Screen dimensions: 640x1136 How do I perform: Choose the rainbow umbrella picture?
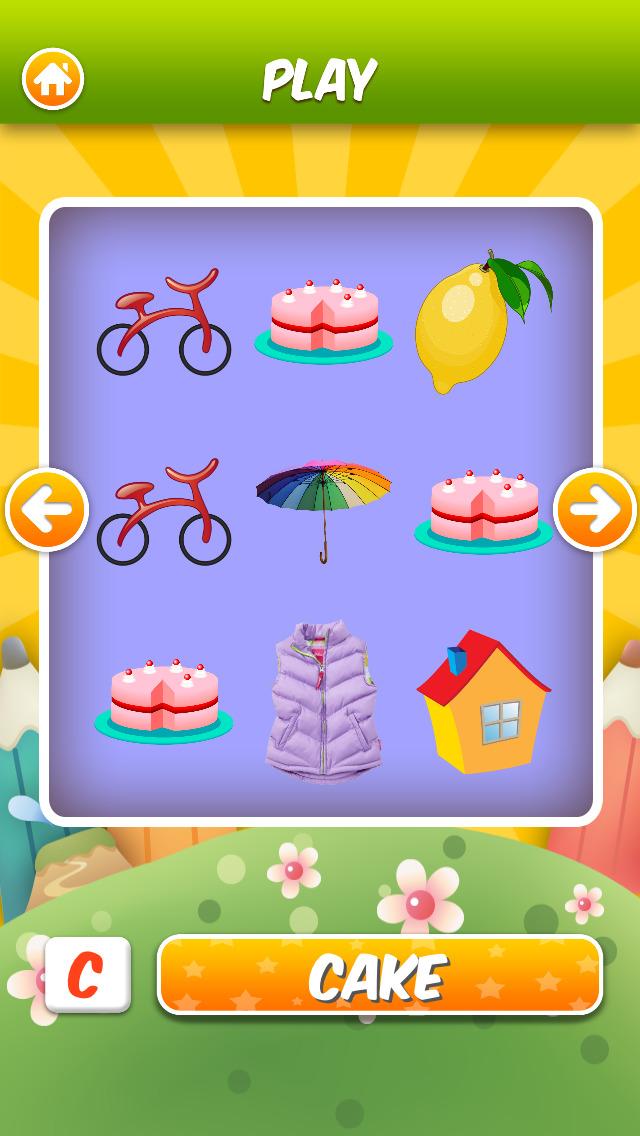pyautogui.click(x=323, y=507)
